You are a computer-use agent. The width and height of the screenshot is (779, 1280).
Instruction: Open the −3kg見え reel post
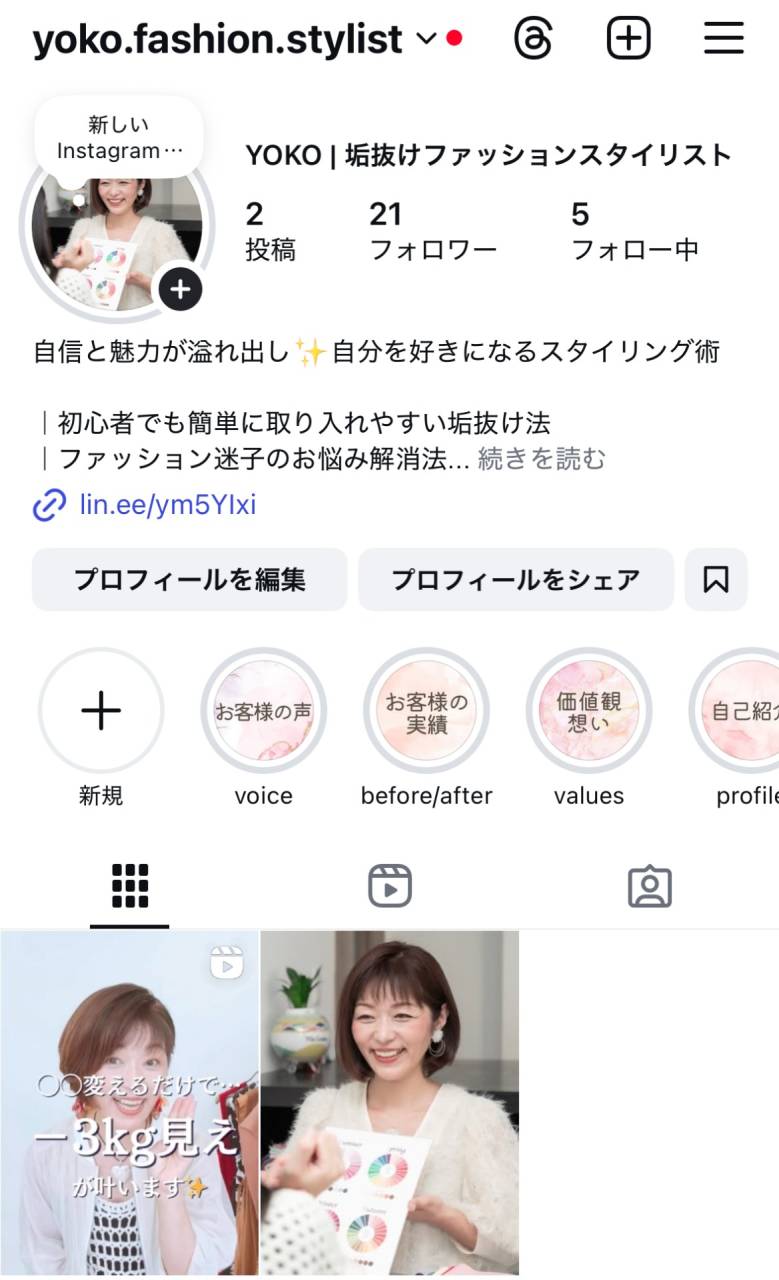[129, 1102]
